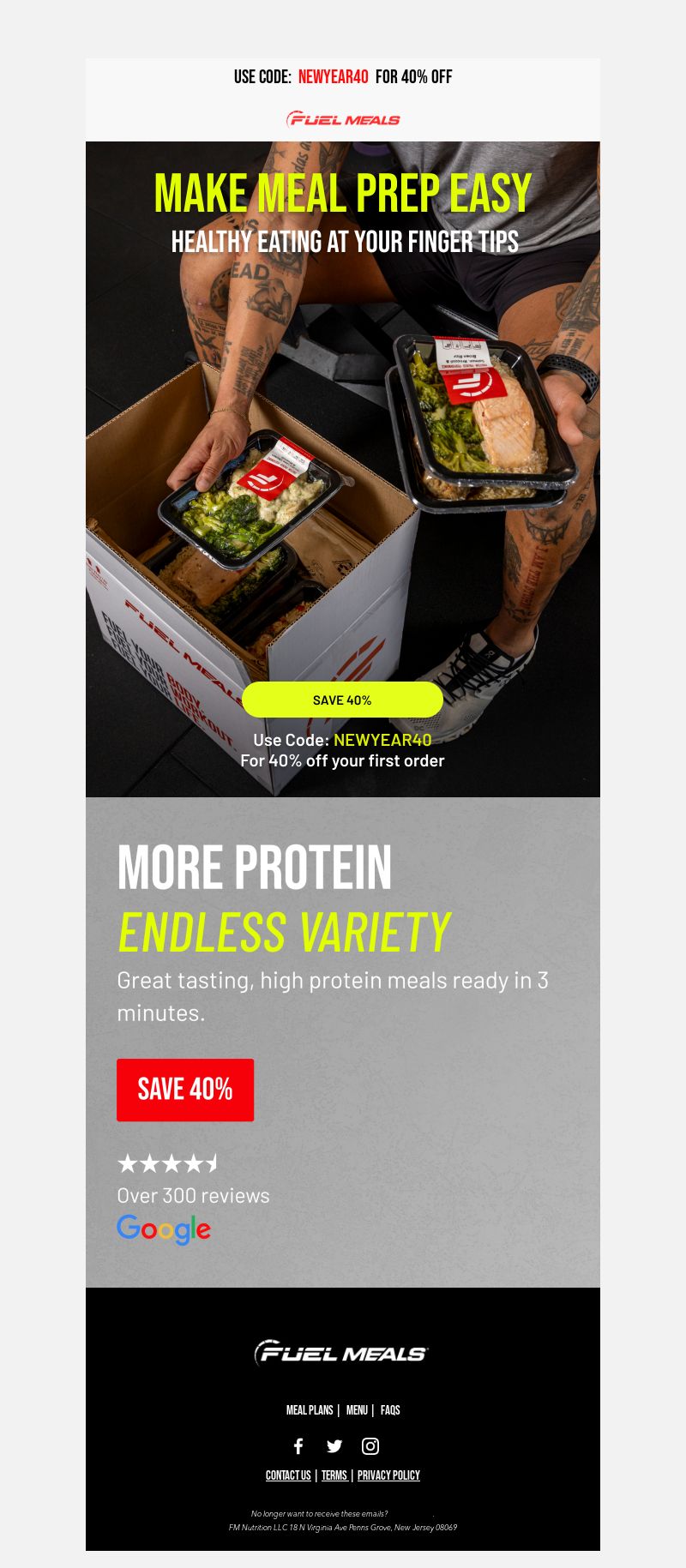The image size is (686, 1568).
Task: Open the Privacy Policy link
Action: [388, 1475]
